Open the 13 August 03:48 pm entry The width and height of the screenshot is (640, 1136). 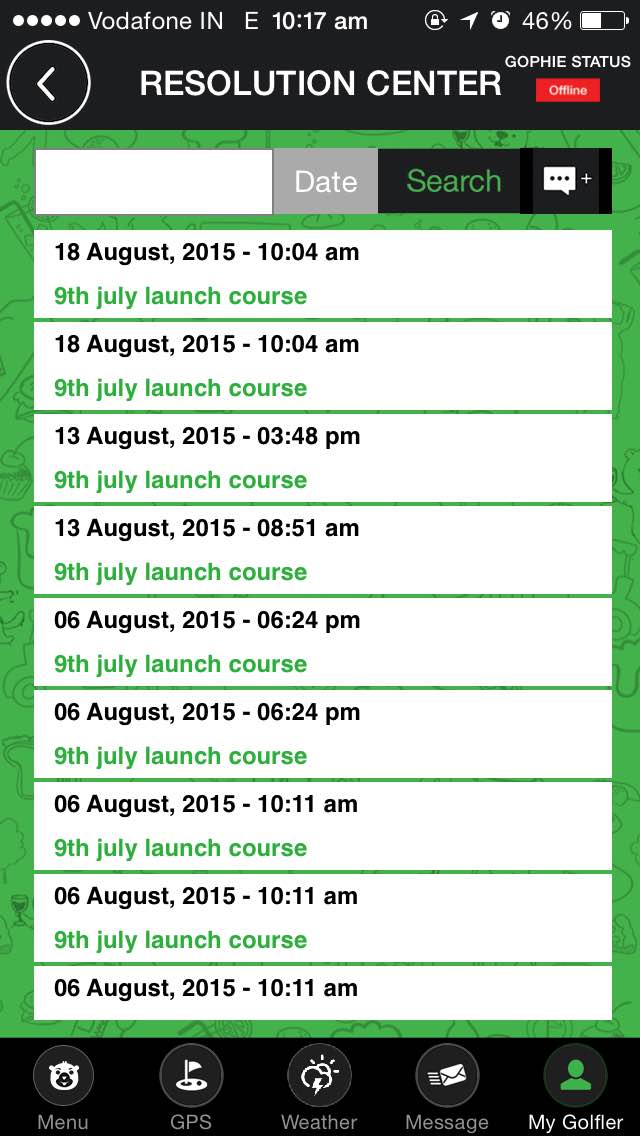(x=323, y=457)
